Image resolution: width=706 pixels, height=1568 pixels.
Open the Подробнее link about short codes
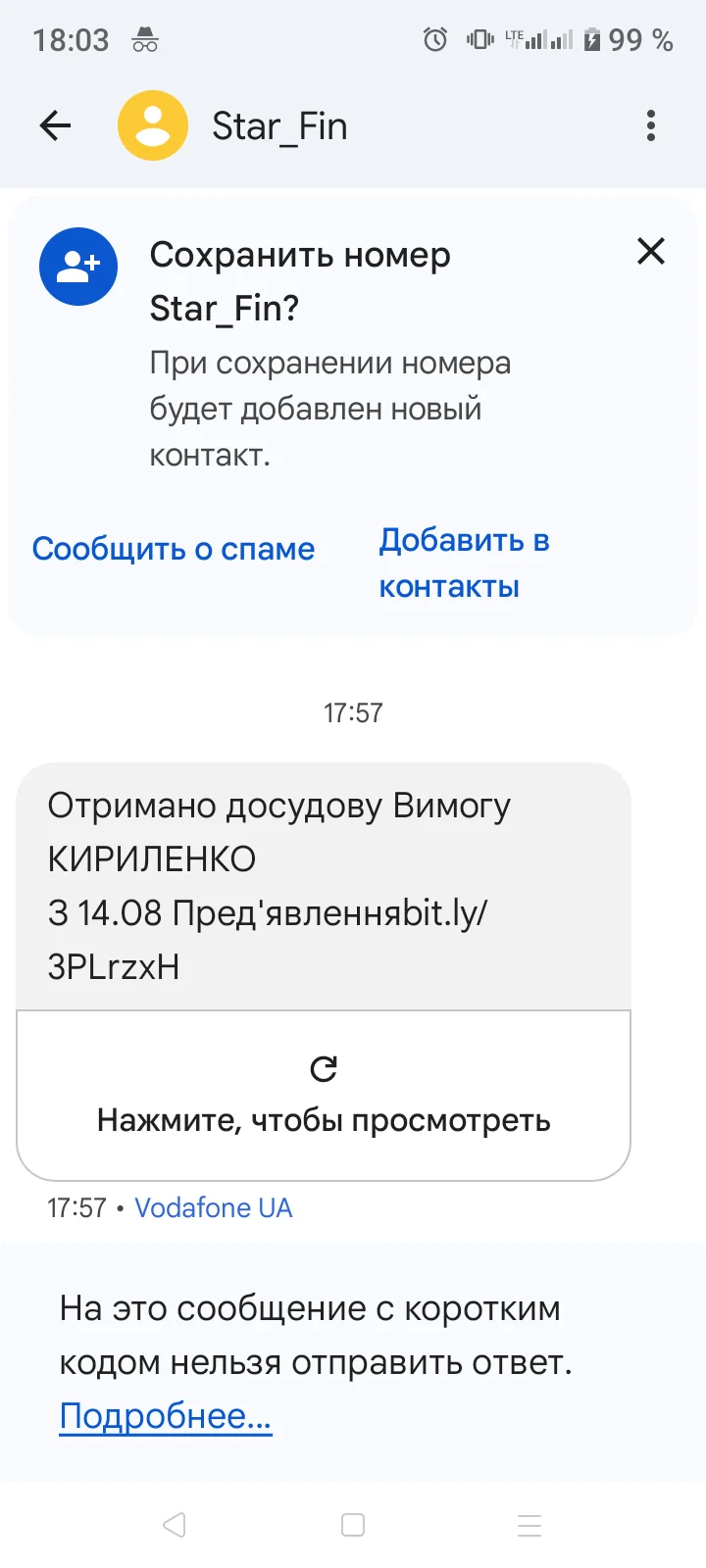coord(166,1416)
